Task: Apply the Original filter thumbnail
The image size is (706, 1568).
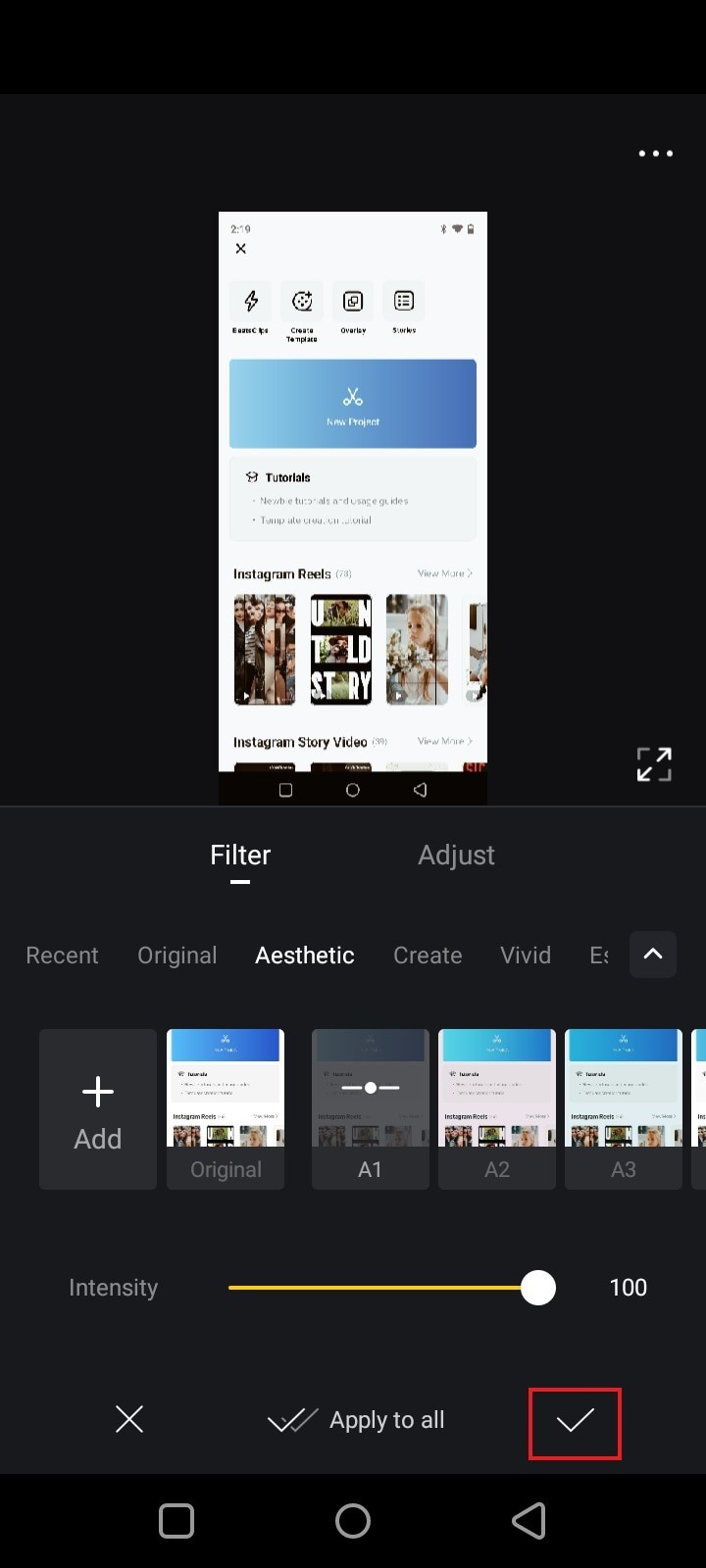Action: 226,1109
